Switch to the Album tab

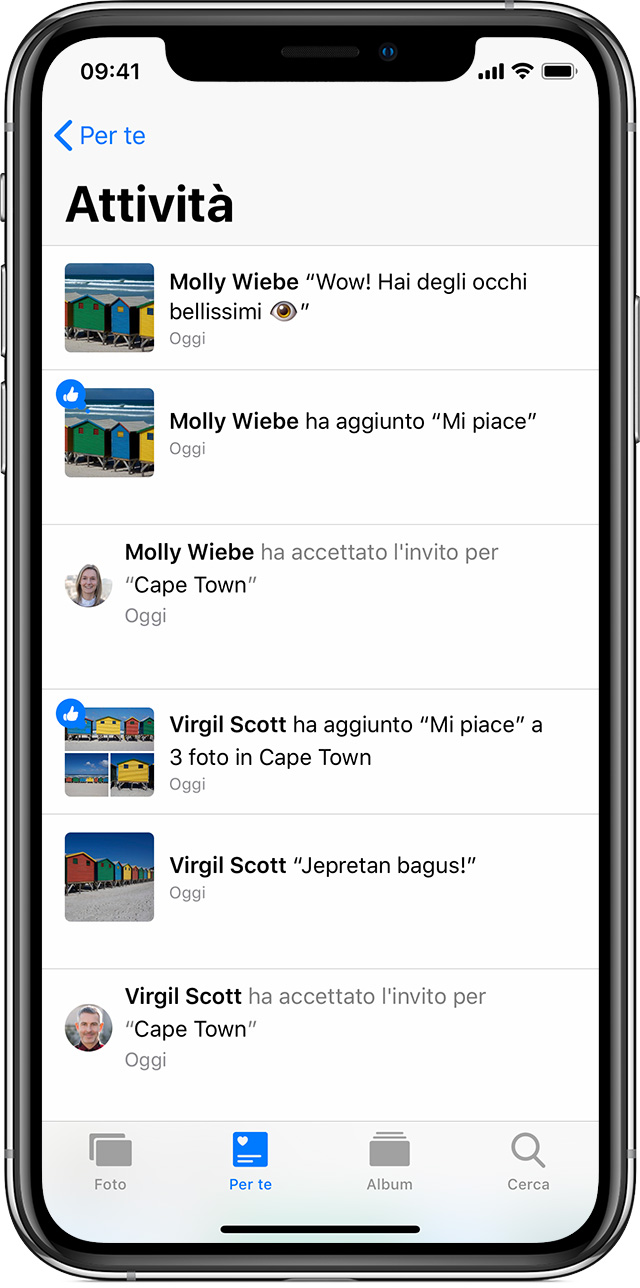coord(389,1162)
